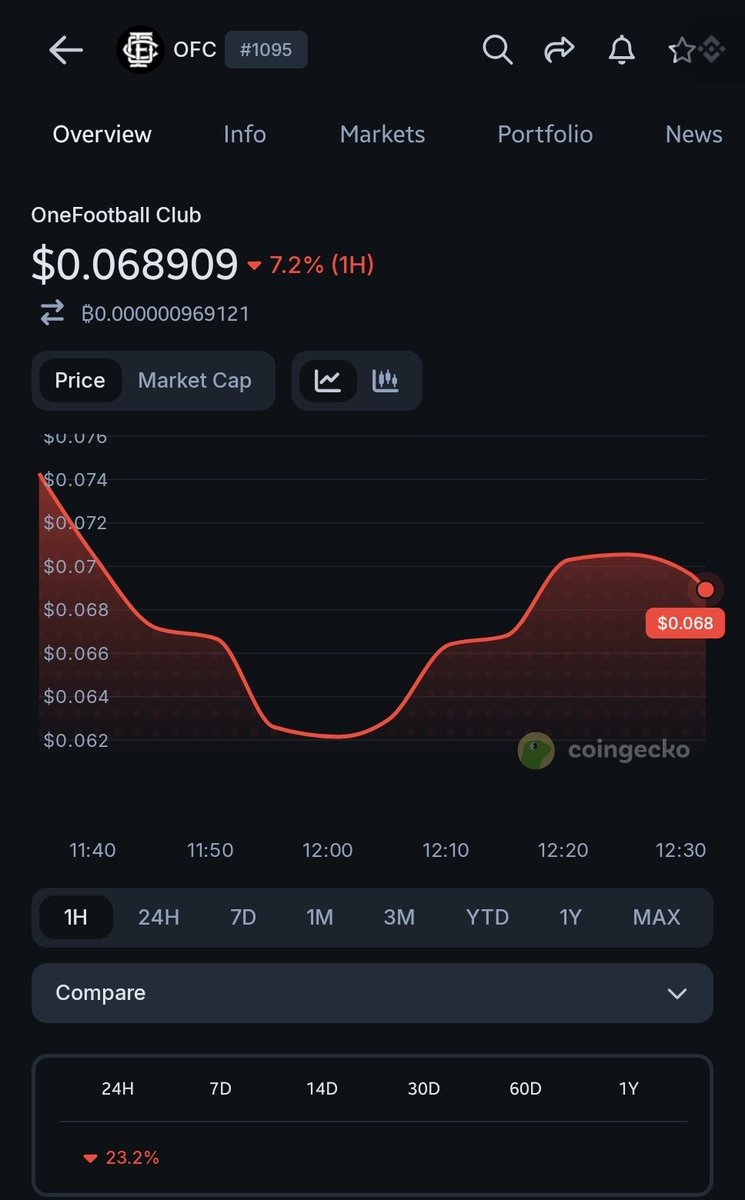Select the 24H chart range

pos(158,917)
